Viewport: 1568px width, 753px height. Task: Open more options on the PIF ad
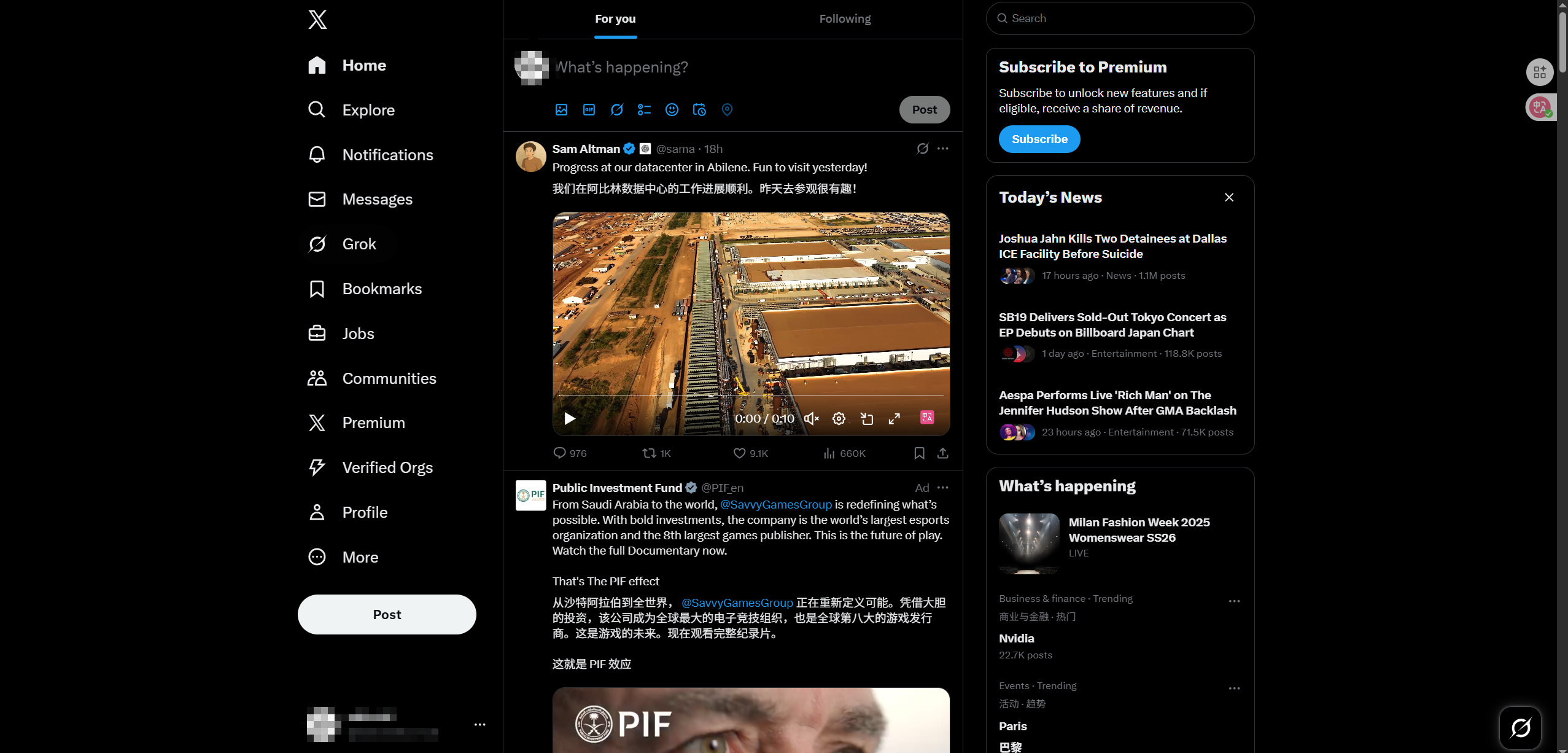[943, 488]
